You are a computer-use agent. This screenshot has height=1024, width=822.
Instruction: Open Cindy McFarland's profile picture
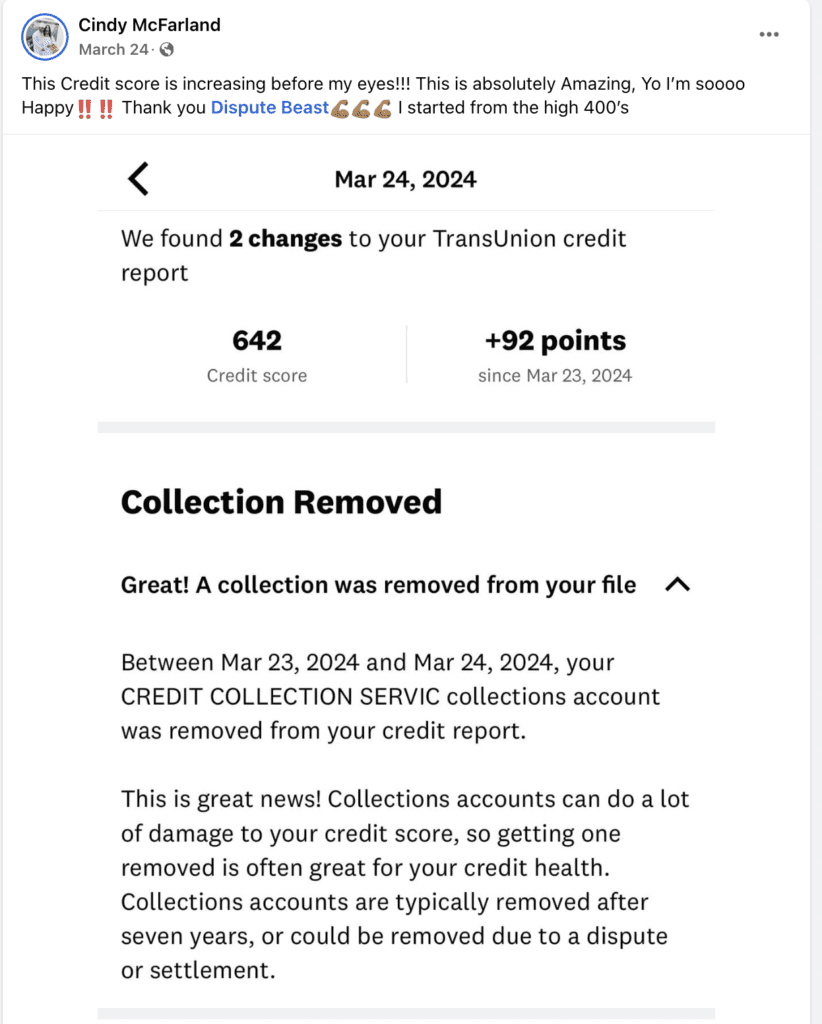(x=45, y=39)
